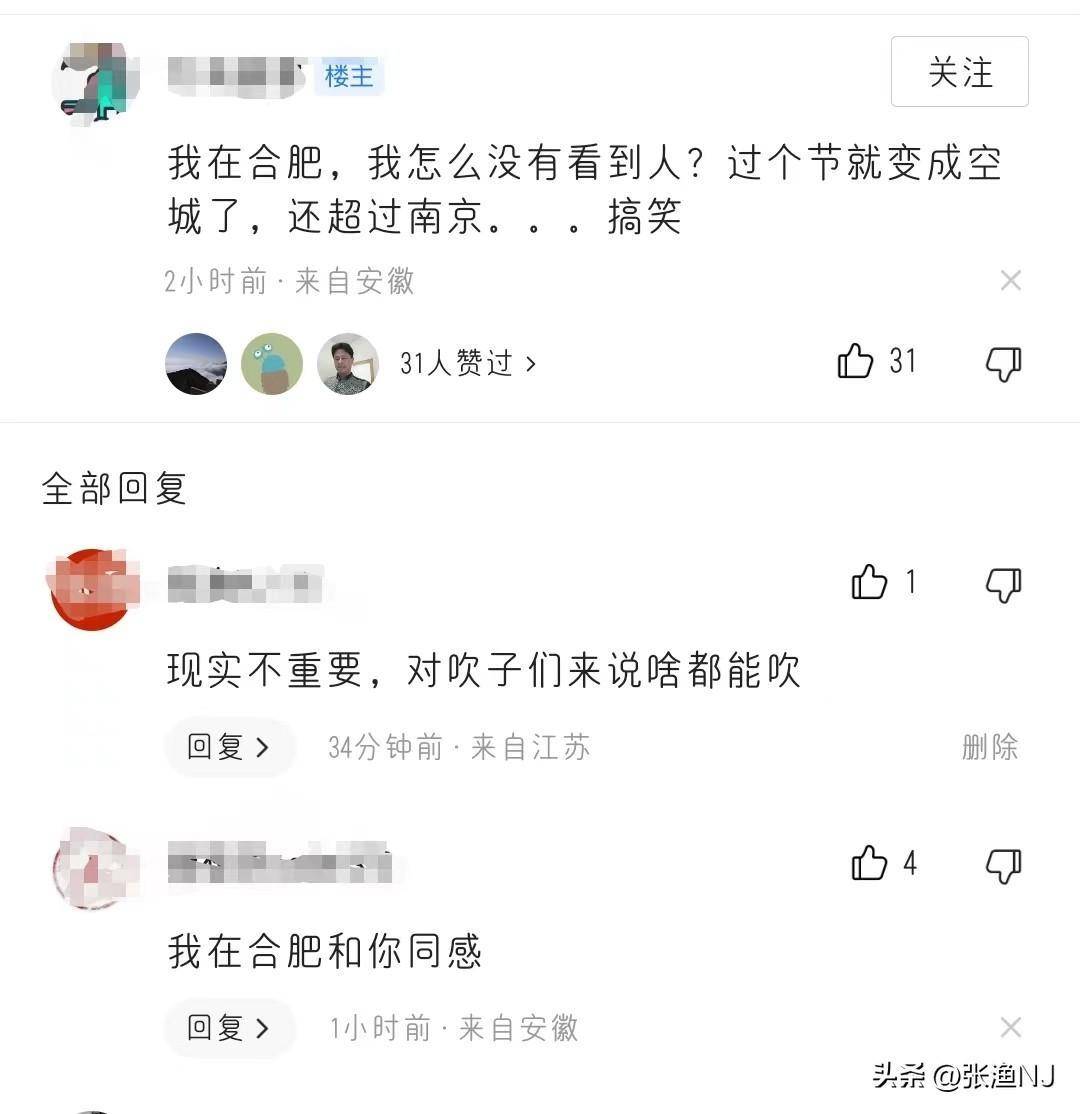
Task: Dismiss the reply 我在合肥和你同感 with X
Action: pos(1011,1027)
